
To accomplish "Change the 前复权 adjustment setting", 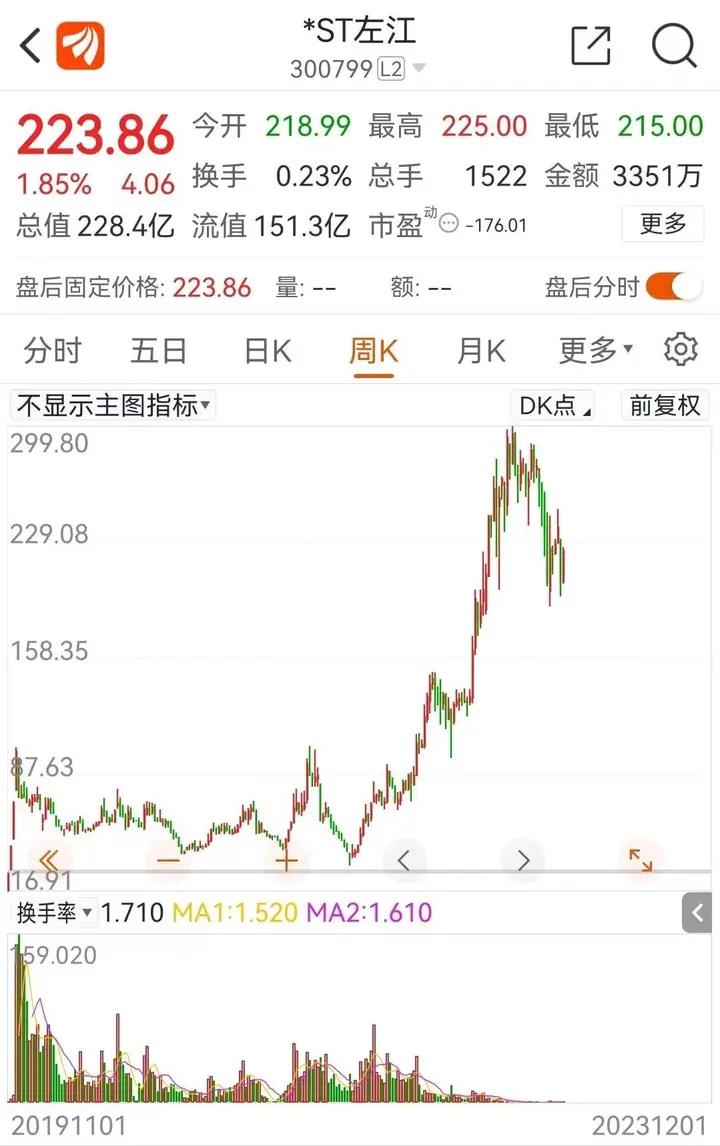I will (665, 405).
